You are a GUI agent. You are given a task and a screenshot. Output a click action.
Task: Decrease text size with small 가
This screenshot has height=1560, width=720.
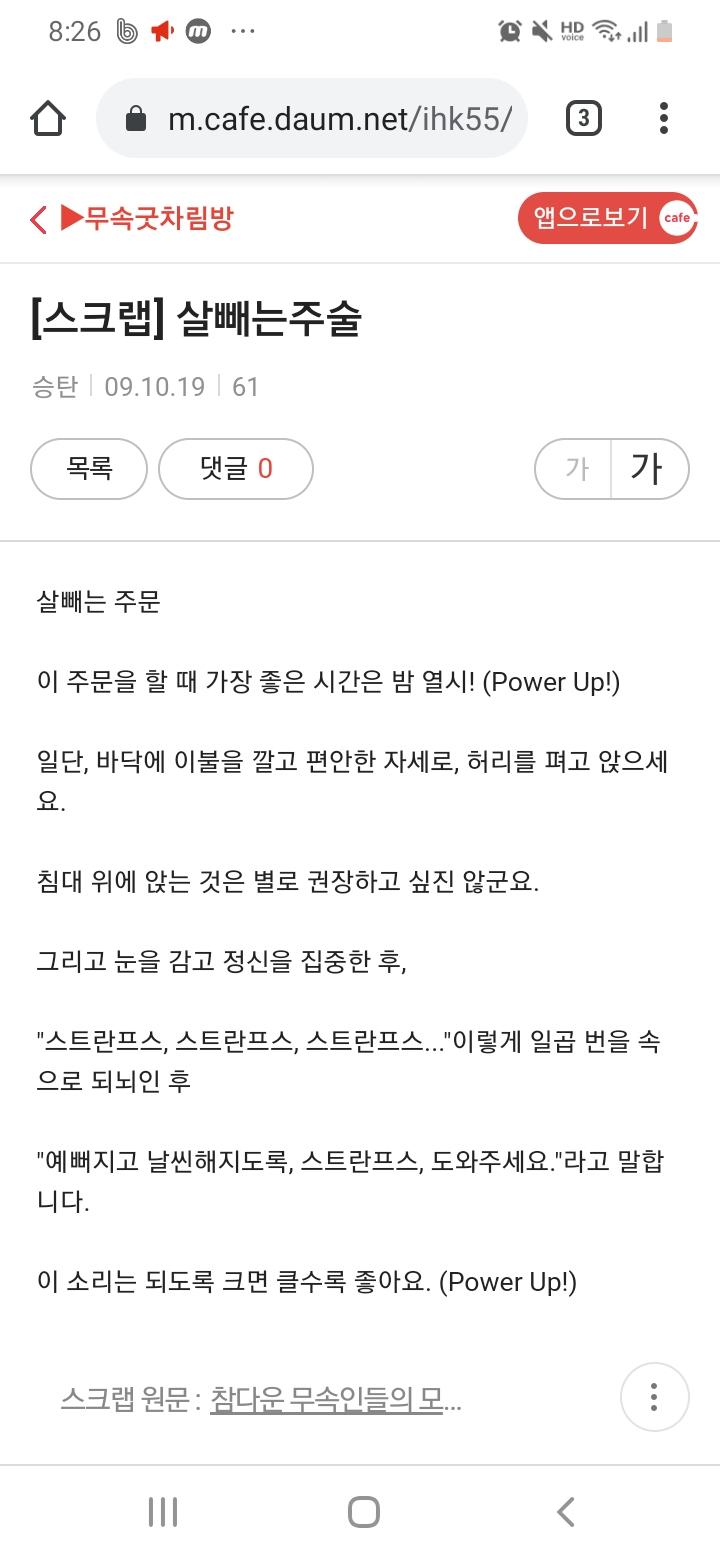tap(574, 468)
